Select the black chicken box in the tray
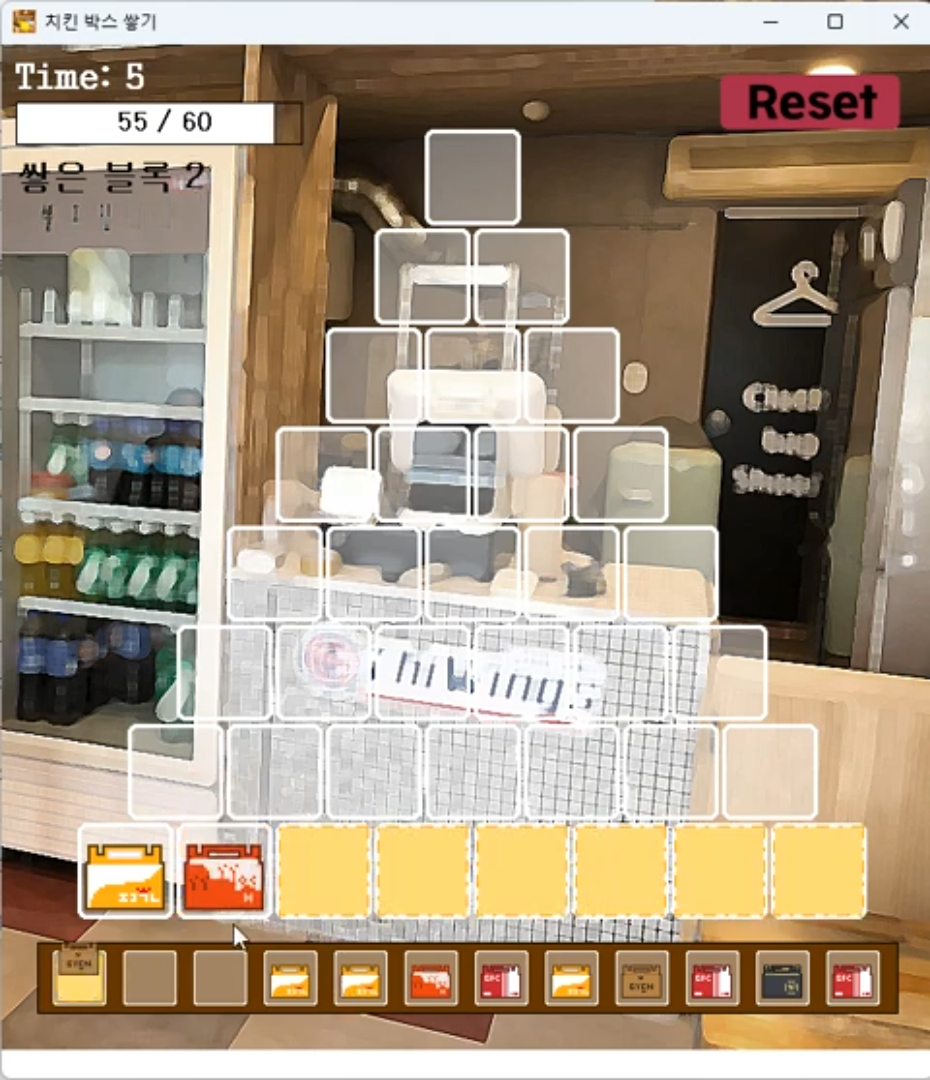The height and width of the screenshot is (1080, 930). click(784, 978)
